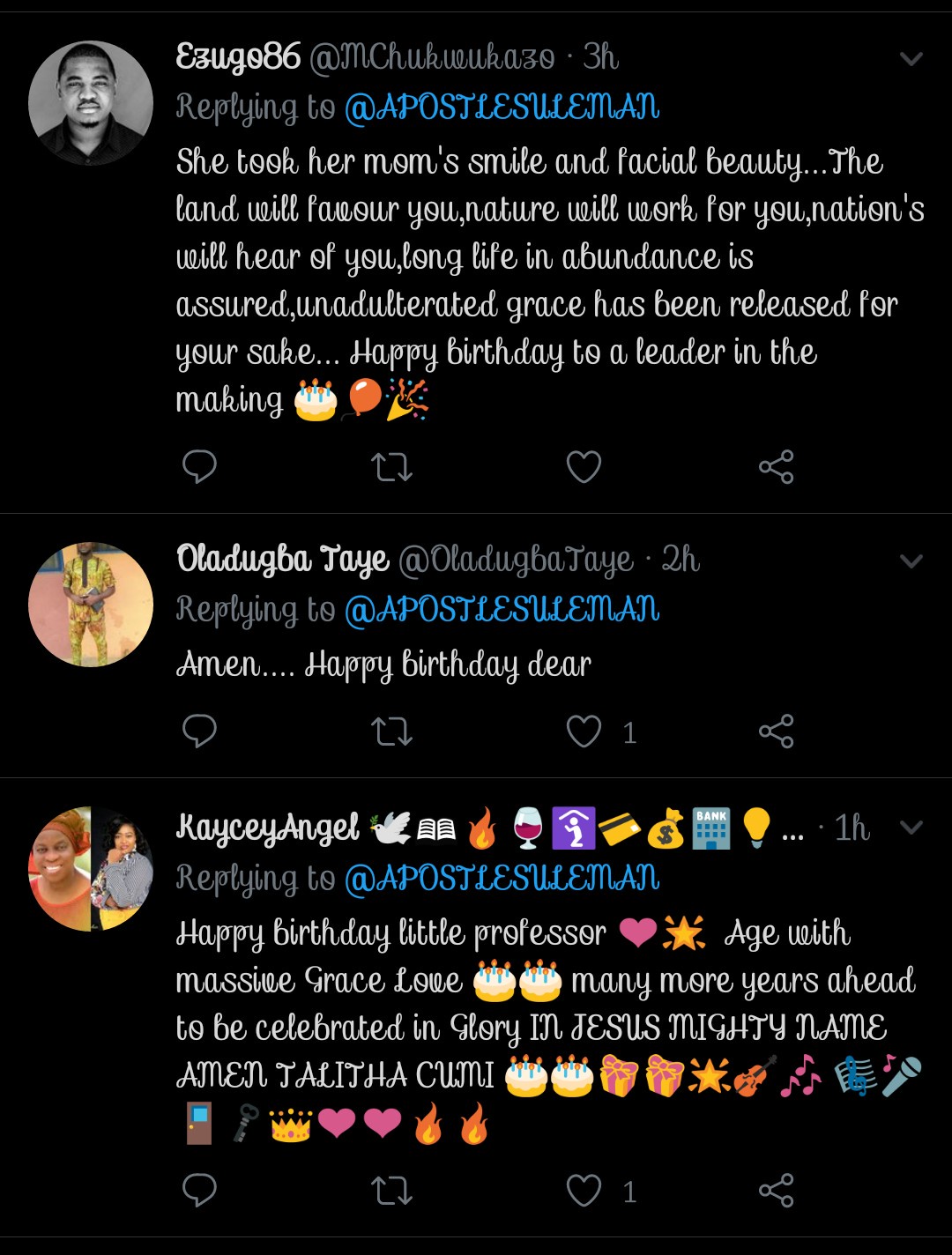Viewport: 952px width, 1255px height.
Task: Open @APOSTLESULEMAN mention in Ezugo86's reply
Action: tap(502, 108)
